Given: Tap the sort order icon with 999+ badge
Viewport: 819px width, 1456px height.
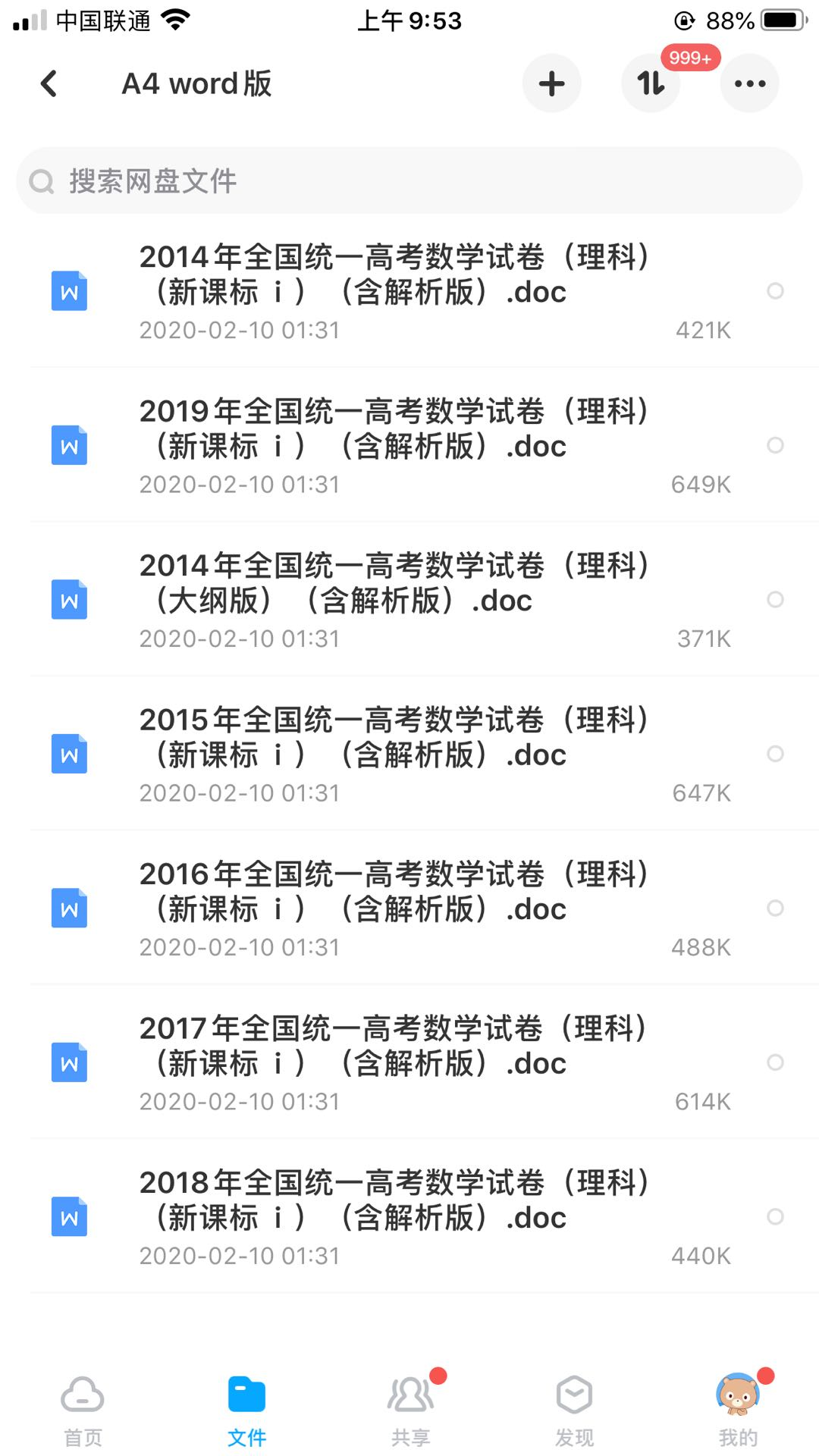Looking at the screenshot, I should [x=651, y=85].
